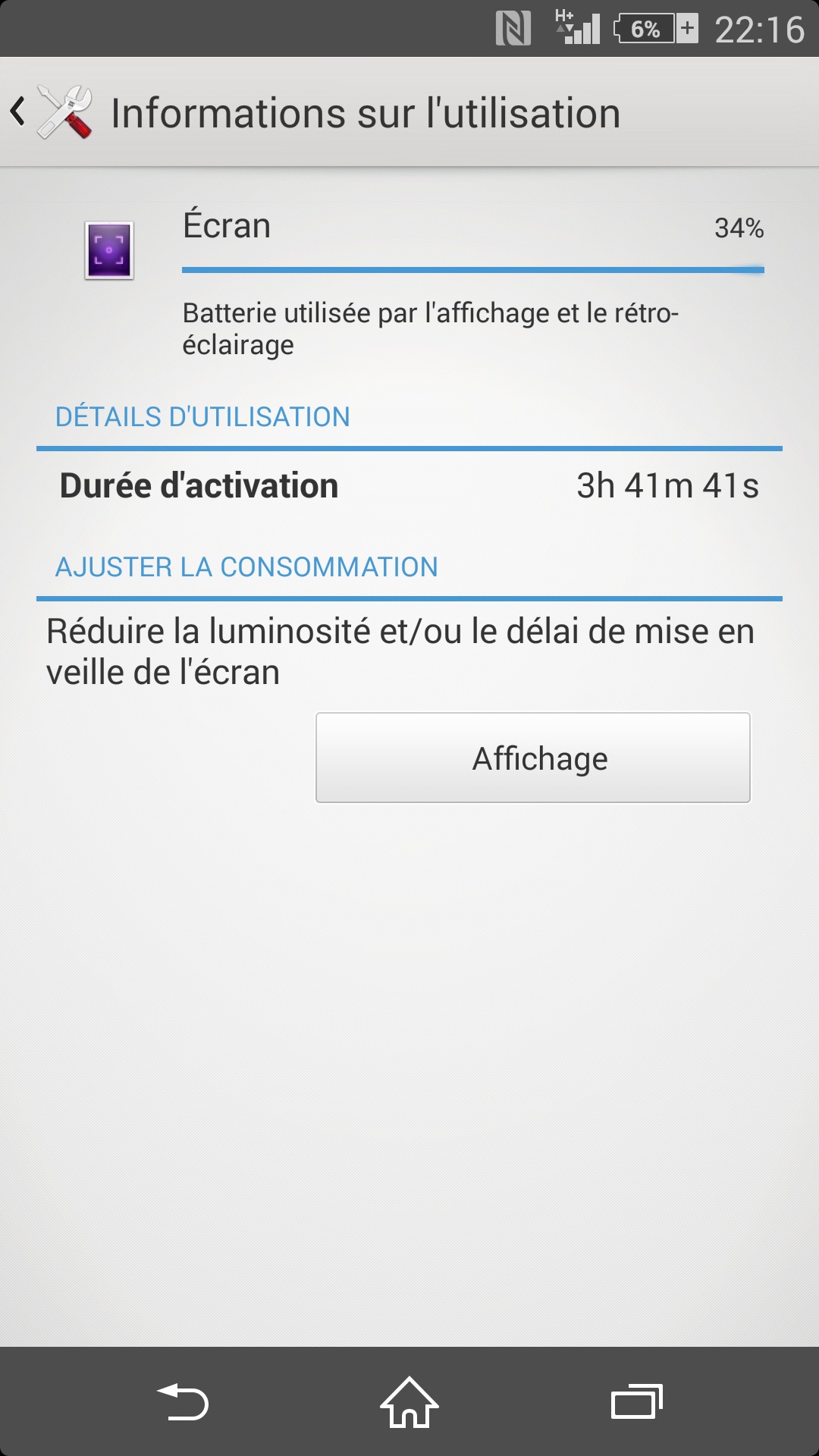Tap the system back button
Image resolution: width=819 pixels, height=1456 pixels.
pyautogui.click(x=182, y=1401)
